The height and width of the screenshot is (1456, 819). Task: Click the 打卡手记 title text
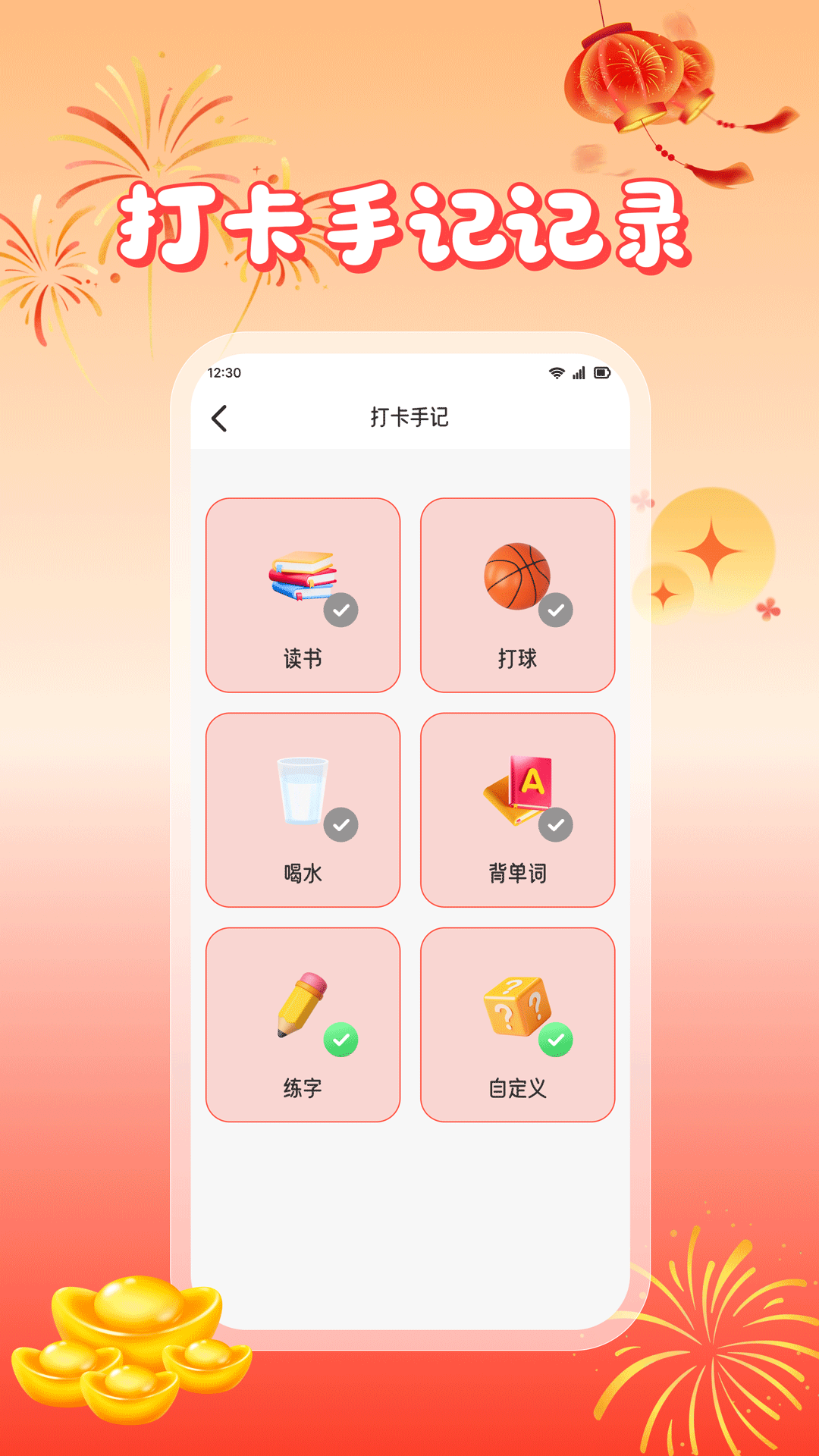tap(409, 418)
